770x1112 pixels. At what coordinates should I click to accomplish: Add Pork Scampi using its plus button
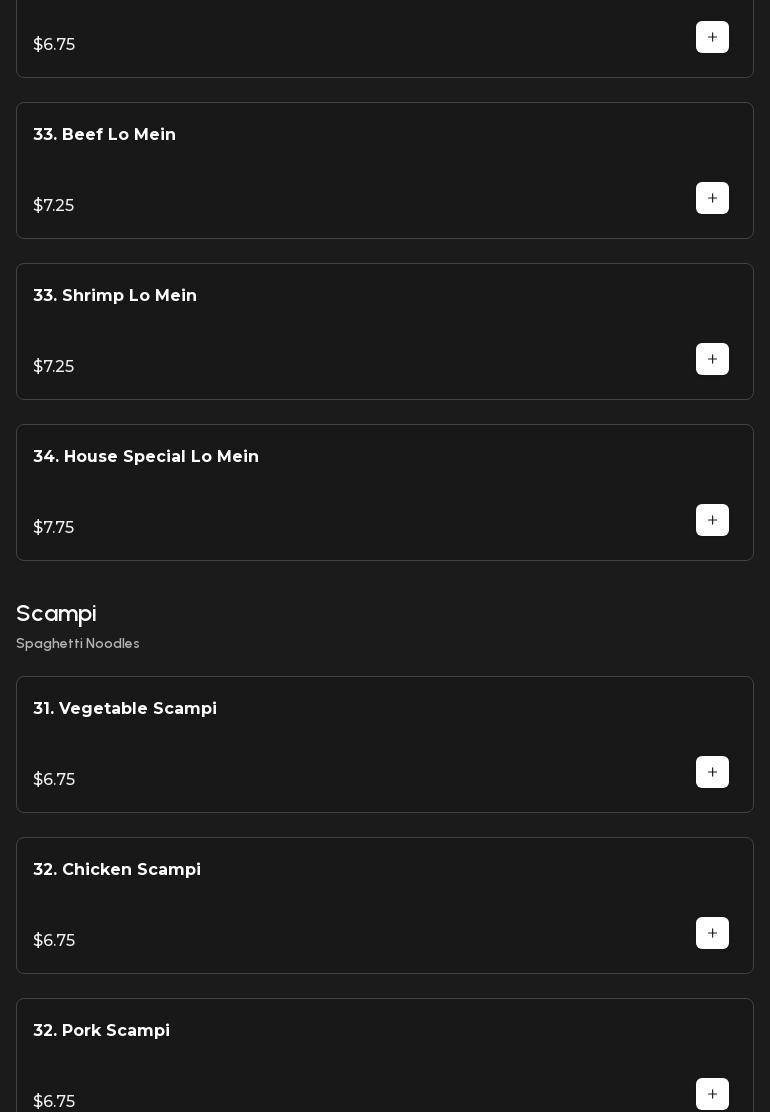tap(712, 1094)
